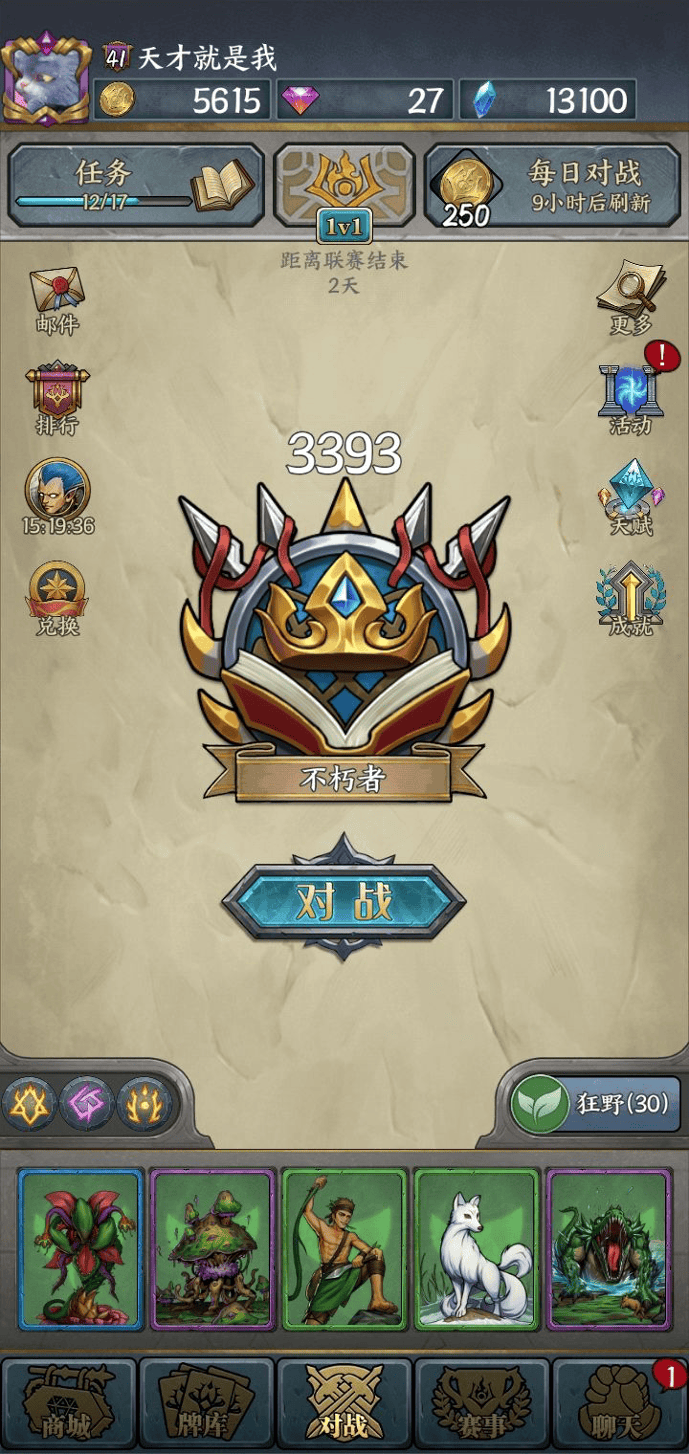View the white fox card
689x1454 pixels.
click(476, 1248)
